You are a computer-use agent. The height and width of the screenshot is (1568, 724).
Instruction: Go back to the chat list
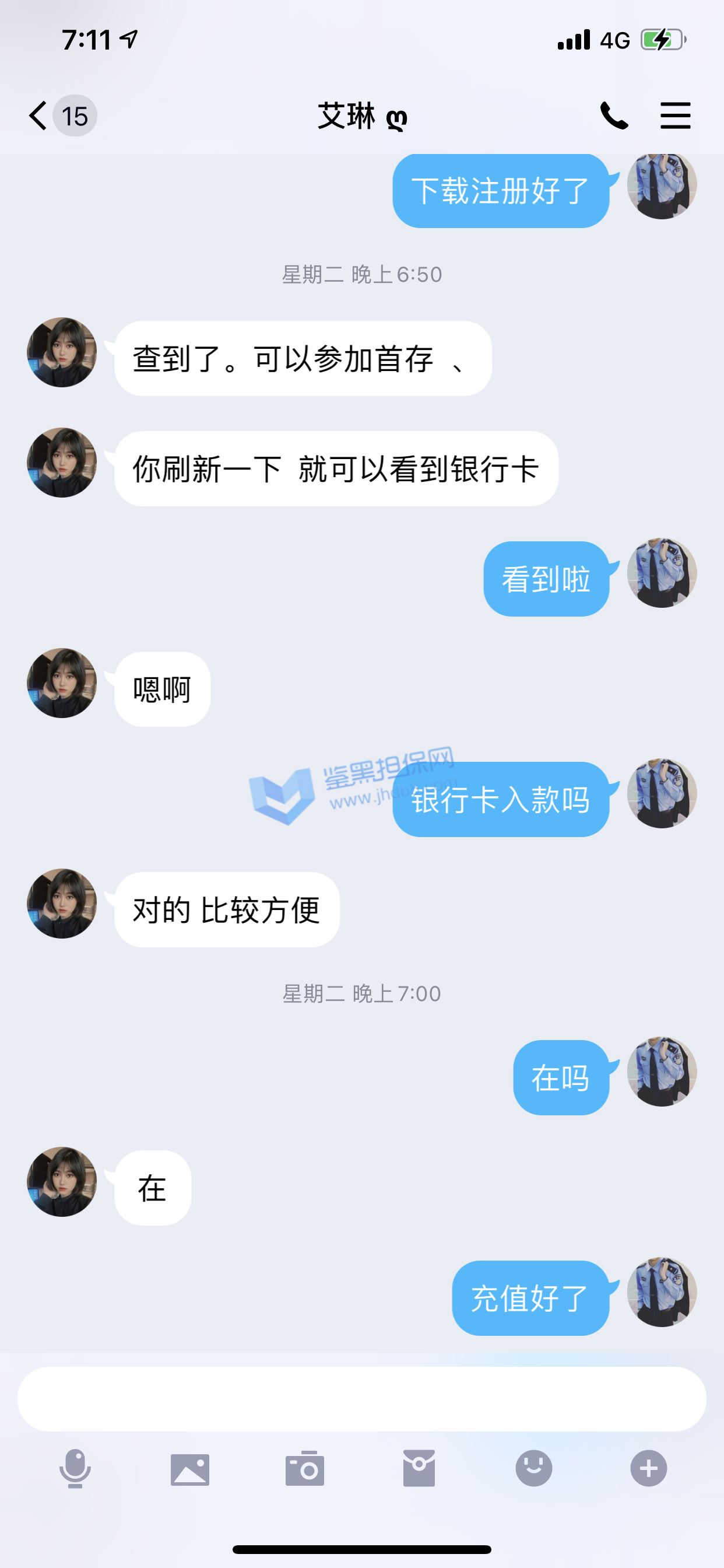39,115
